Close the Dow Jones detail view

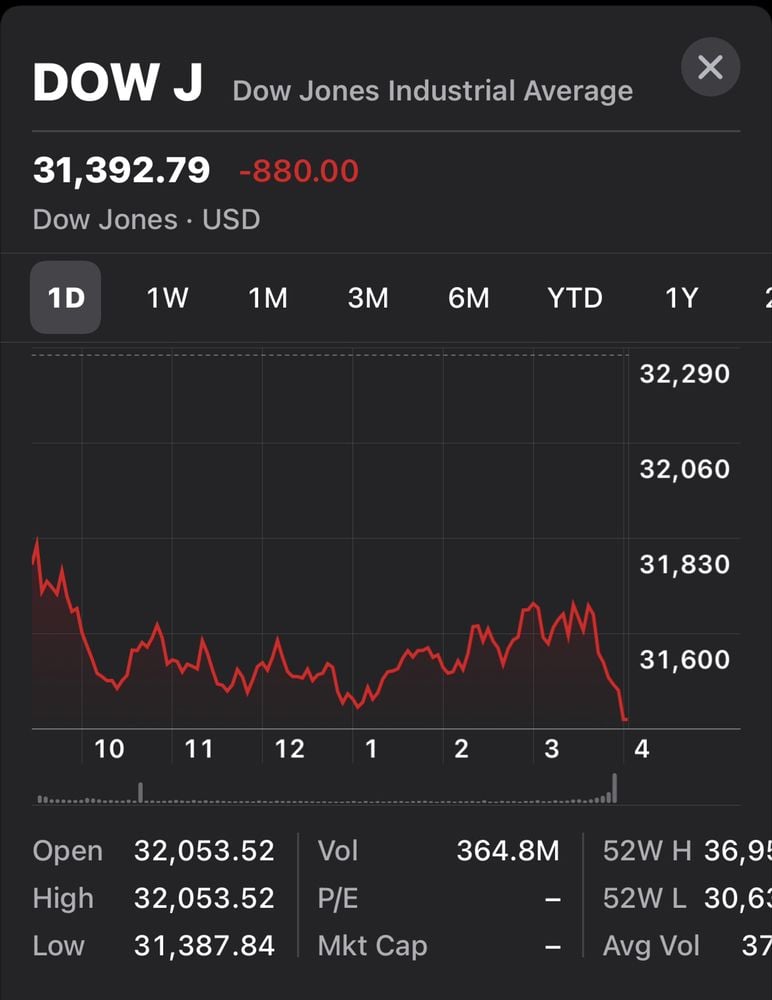pyautogui.click(x=710, y=67)
